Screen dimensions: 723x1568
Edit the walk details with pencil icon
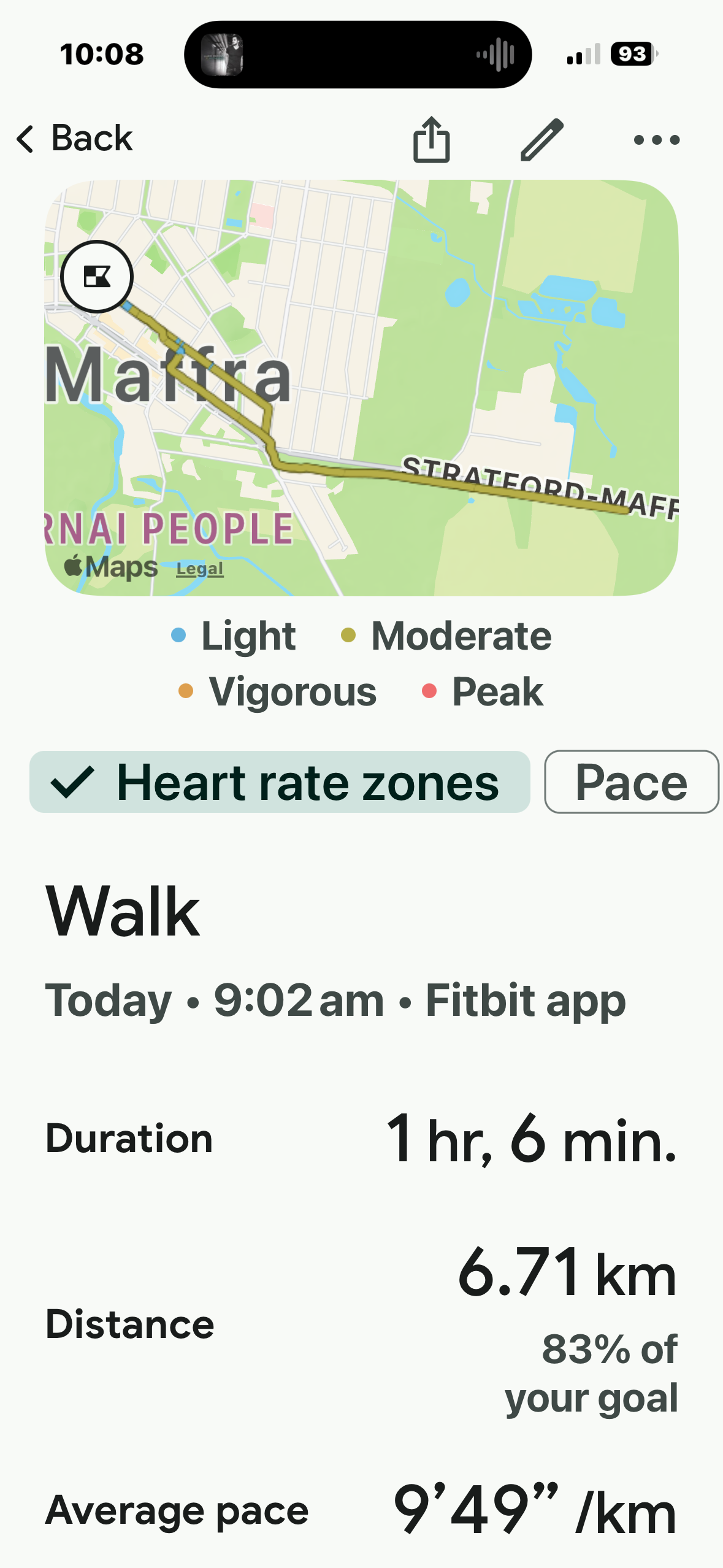click(542, 139)
